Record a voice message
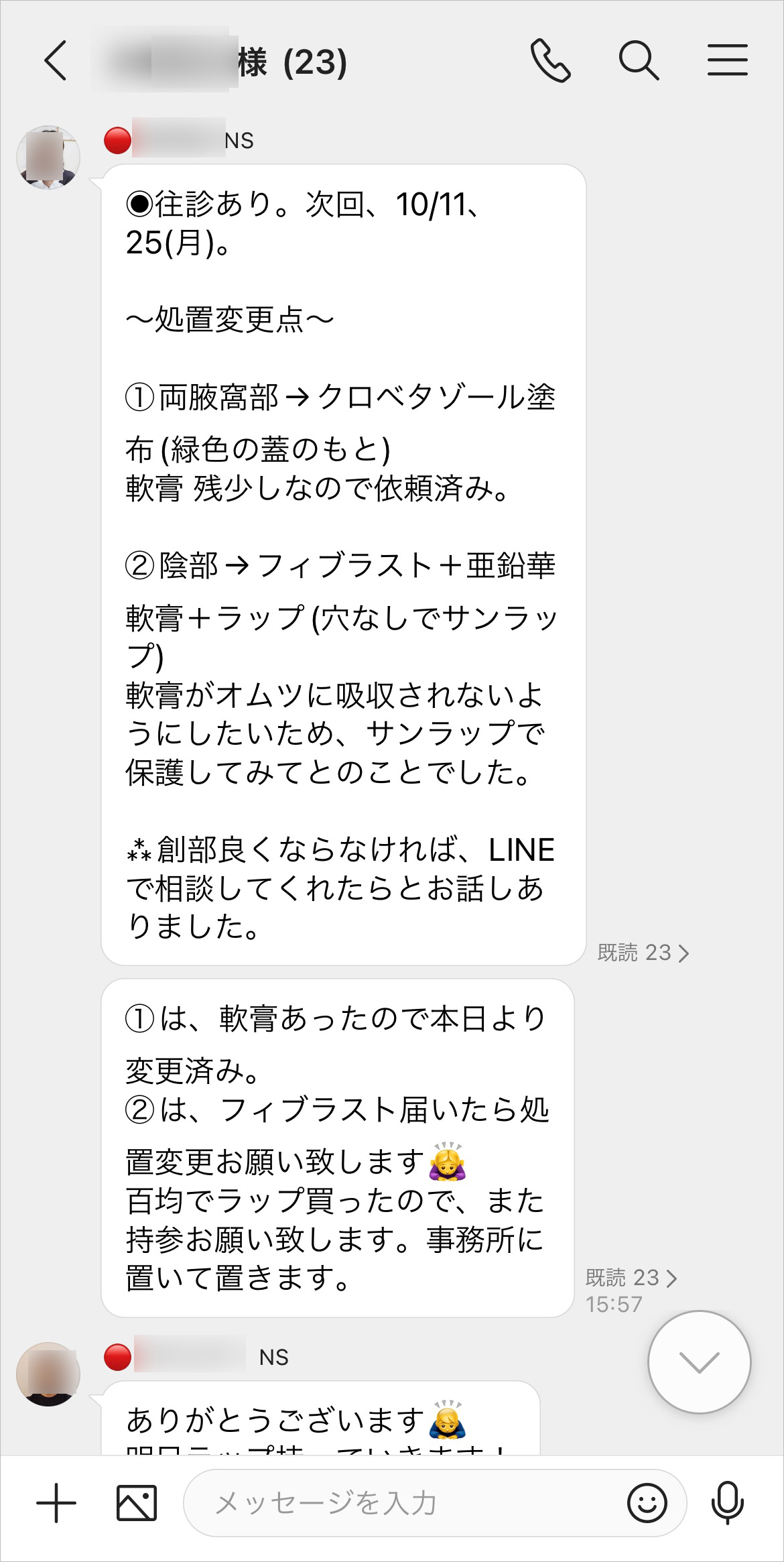 click(727, 1503)
